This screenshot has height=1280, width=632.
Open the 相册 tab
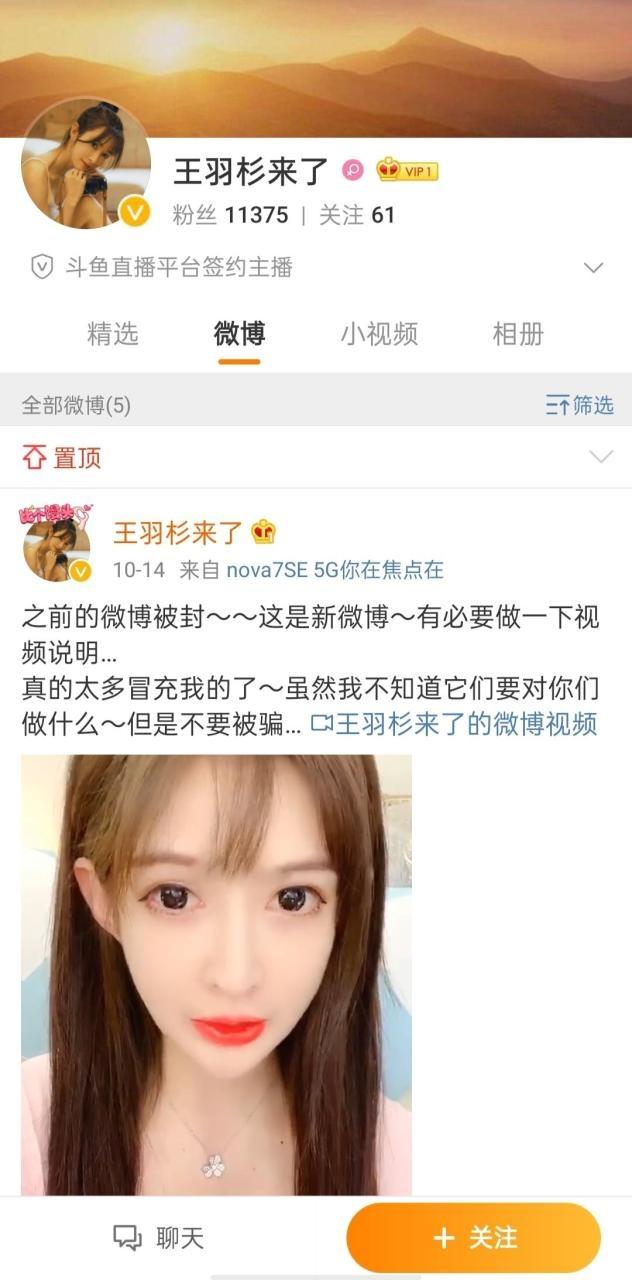517,334
